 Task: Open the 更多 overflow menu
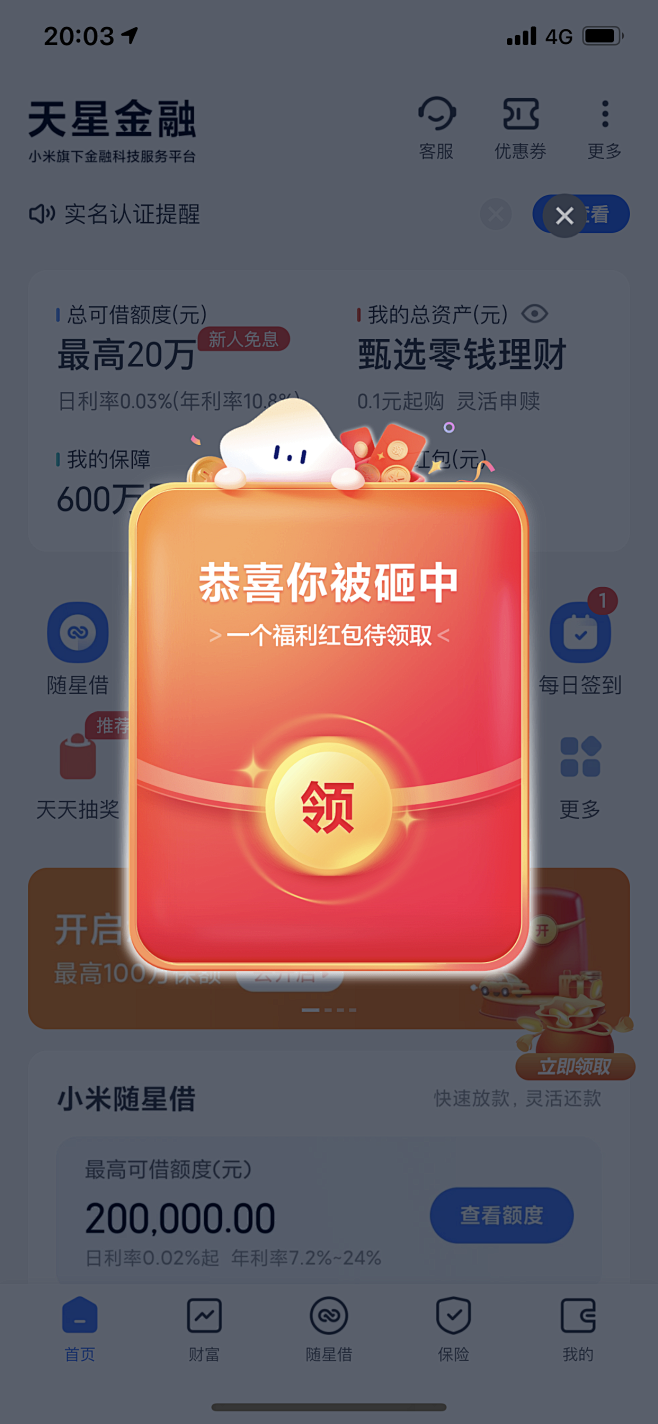604,128
